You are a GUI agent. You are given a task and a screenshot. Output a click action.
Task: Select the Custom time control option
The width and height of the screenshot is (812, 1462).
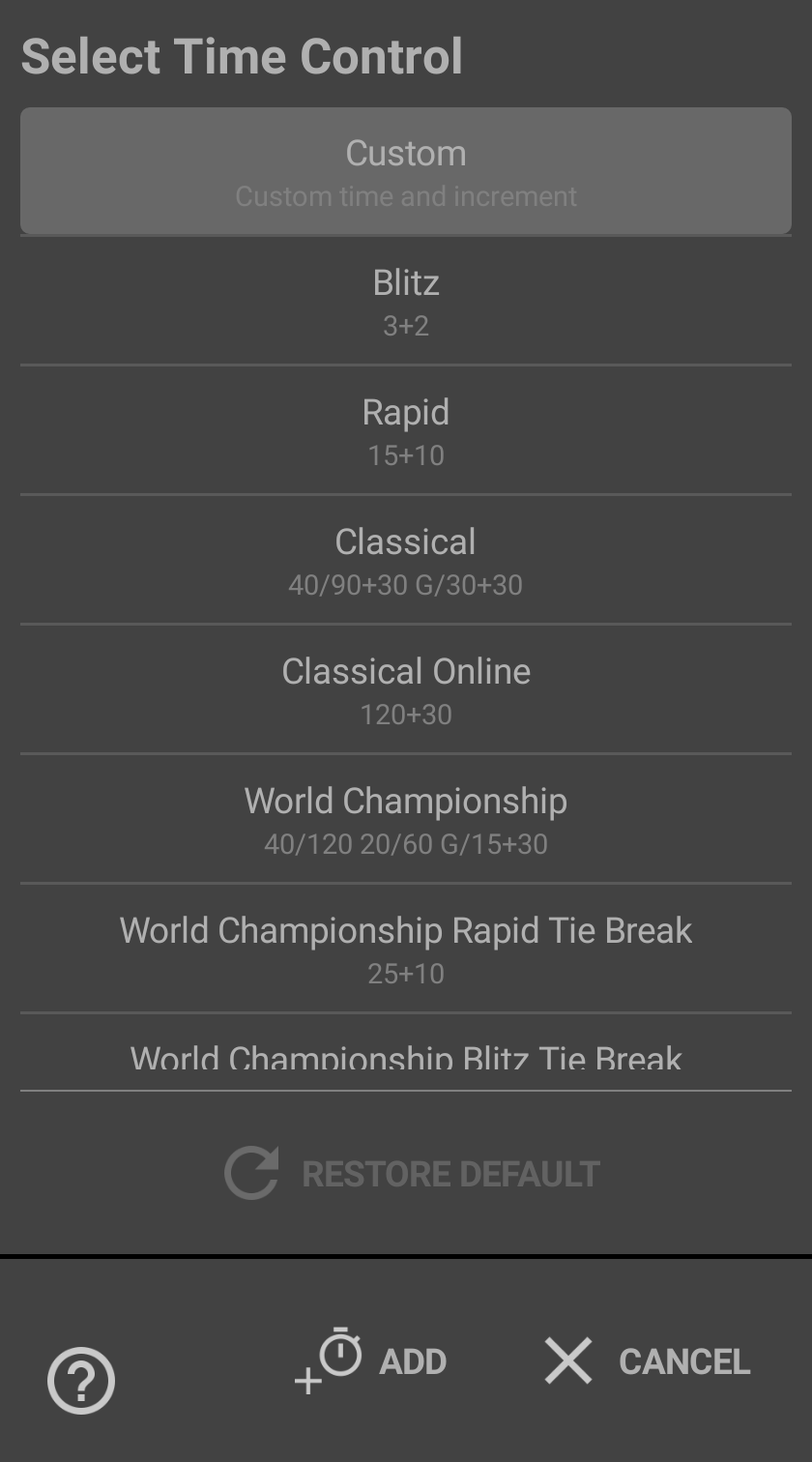click(x=406, y=171)
